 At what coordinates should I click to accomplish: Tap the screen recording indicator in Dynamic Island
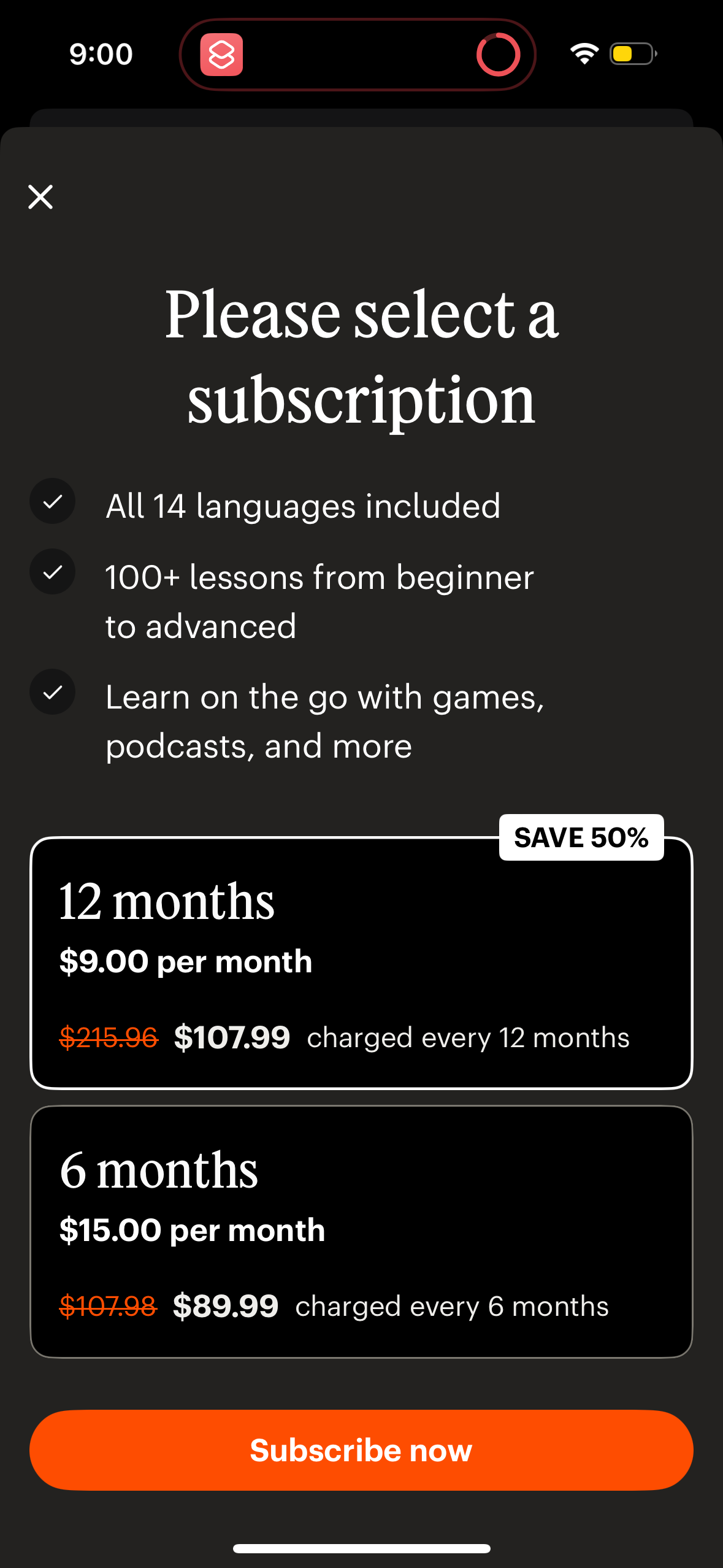tap(499, 54)
